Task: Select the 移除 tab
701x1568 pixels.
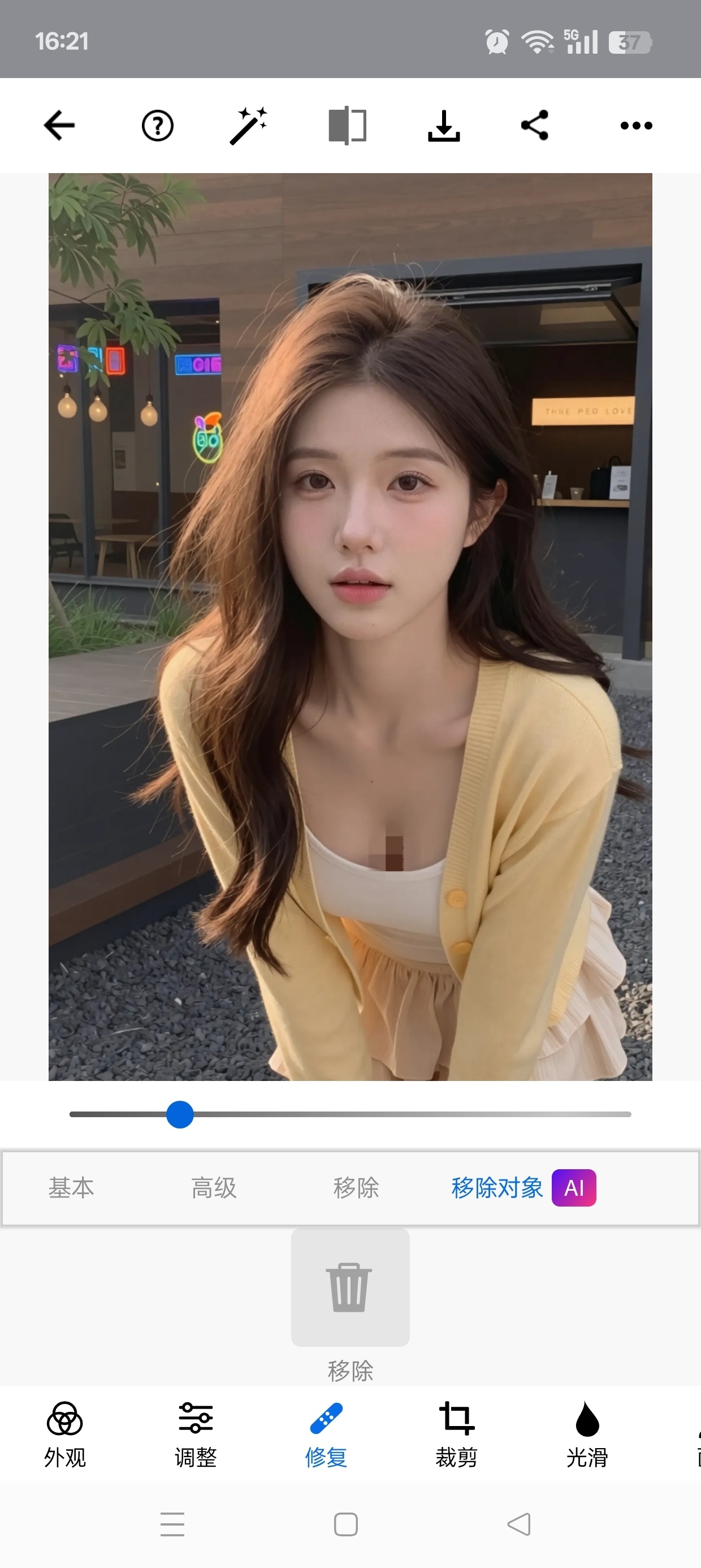Action: 356,1187
